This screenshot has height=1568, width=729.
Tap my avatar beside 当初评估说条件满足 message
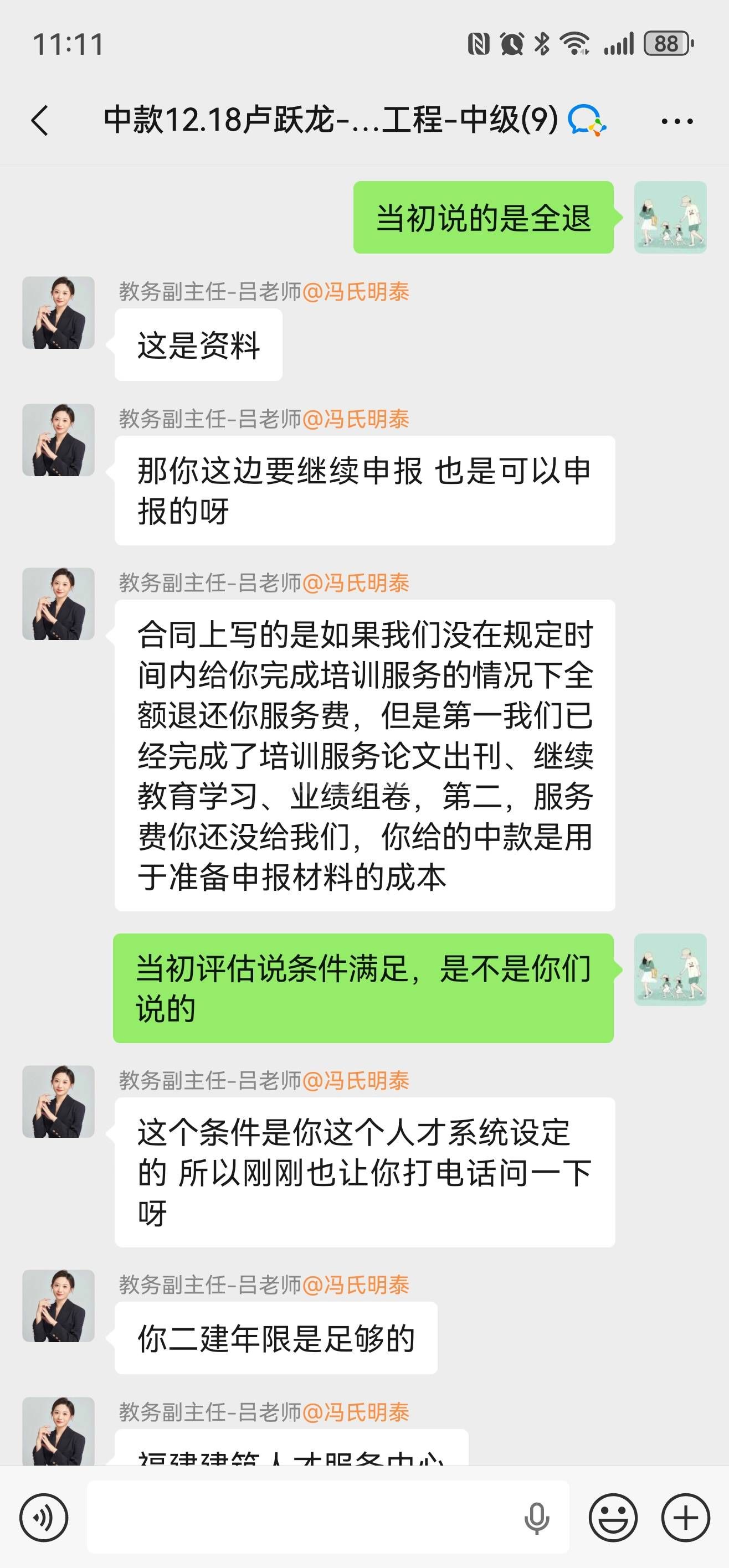point(670,969)
